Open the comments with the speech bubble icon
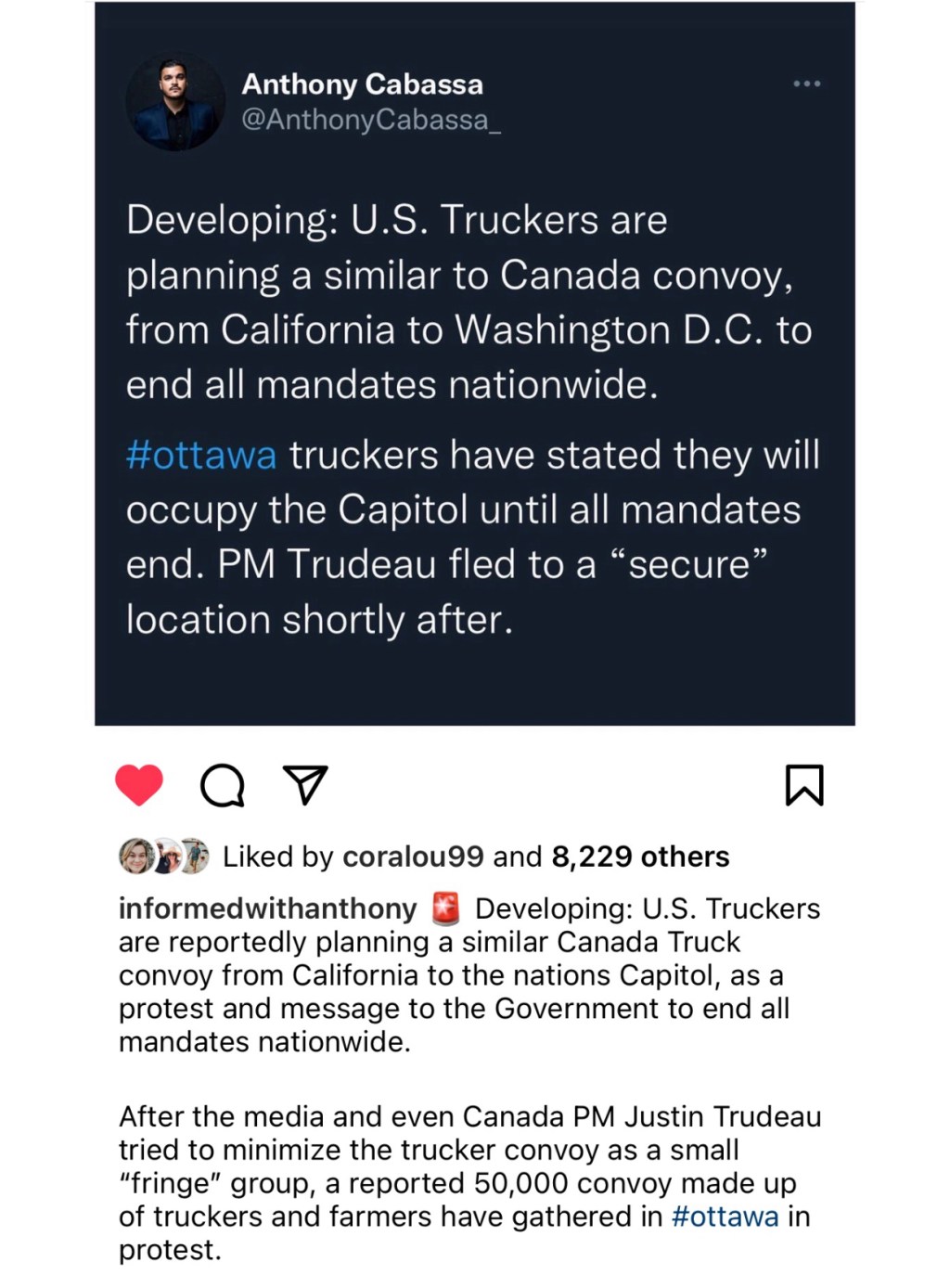The width and height of the screenshot is (950, 1288). pos(221,784)
